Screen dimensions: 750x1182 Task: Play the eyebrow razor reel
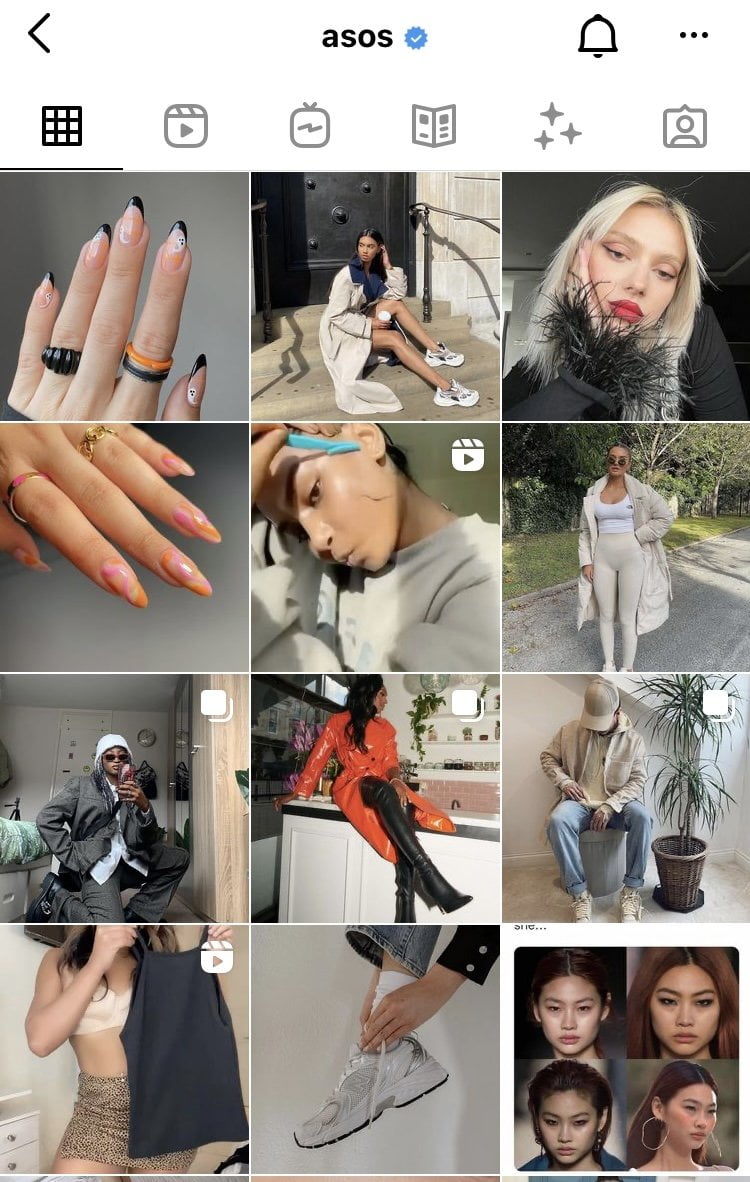[x=375, y=547]
